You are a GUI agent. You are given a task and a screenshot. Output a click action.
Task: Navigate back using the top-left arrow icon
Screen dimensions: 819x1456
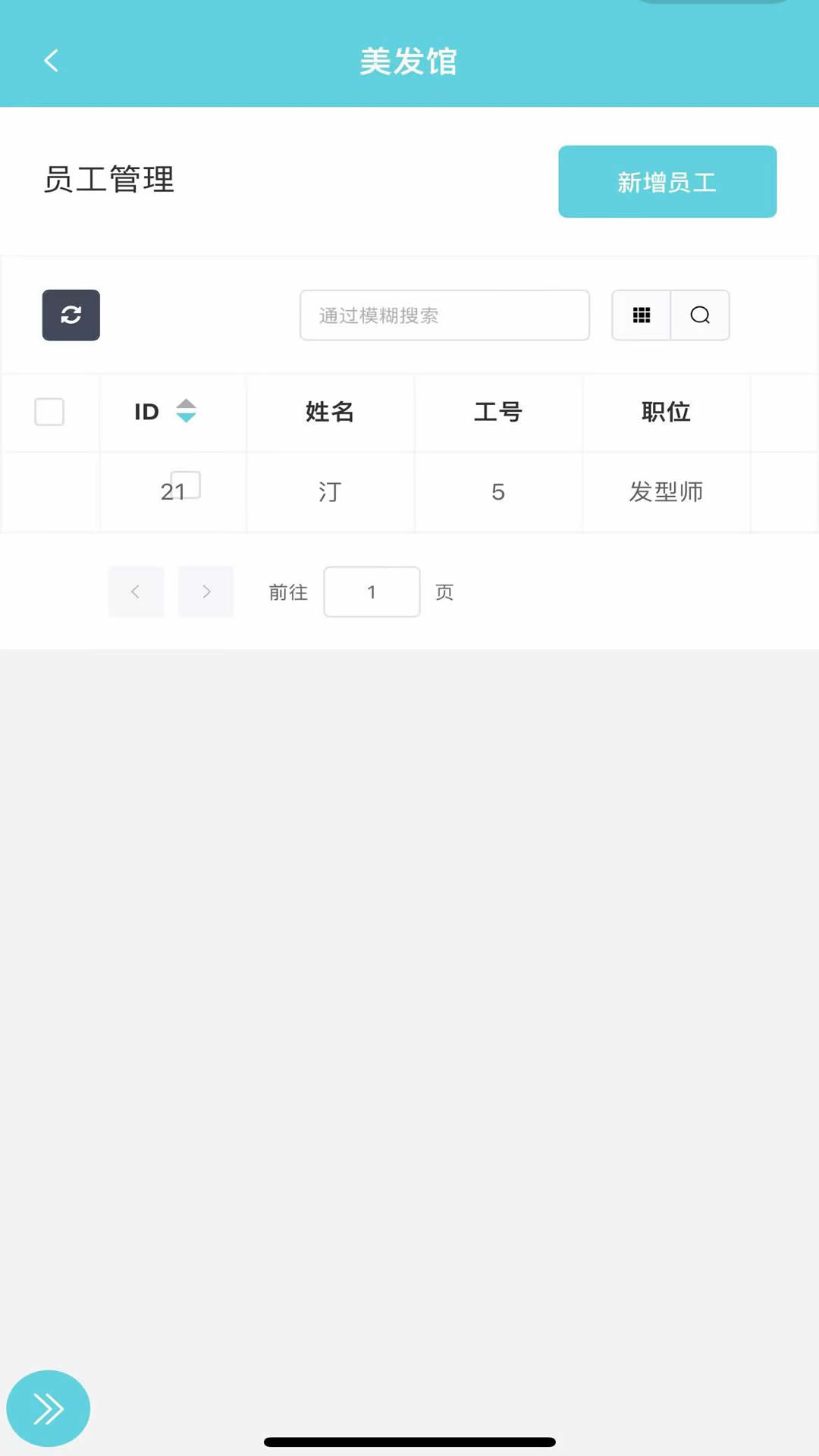tap(51, 61)
